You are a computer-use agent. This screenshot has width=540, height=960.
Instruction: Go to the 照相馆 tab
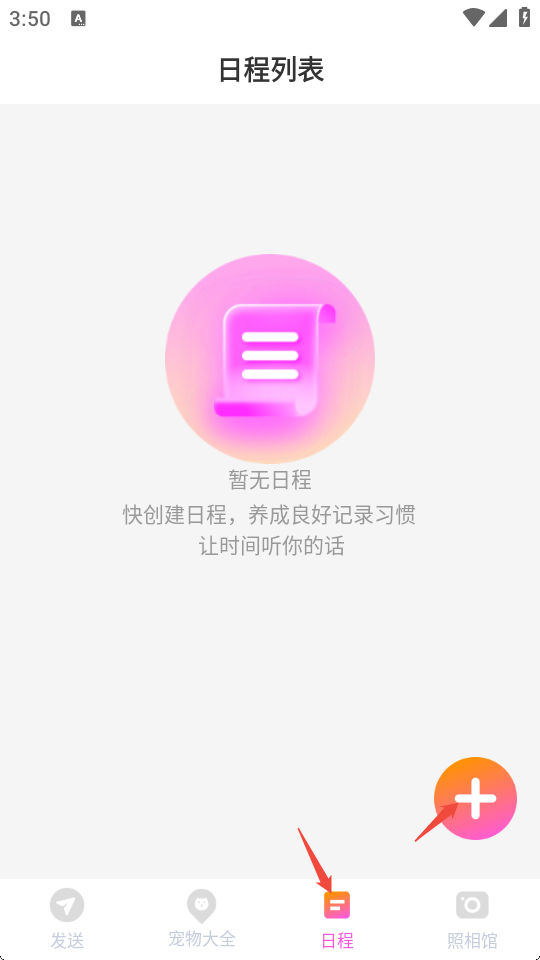[472, 918]
